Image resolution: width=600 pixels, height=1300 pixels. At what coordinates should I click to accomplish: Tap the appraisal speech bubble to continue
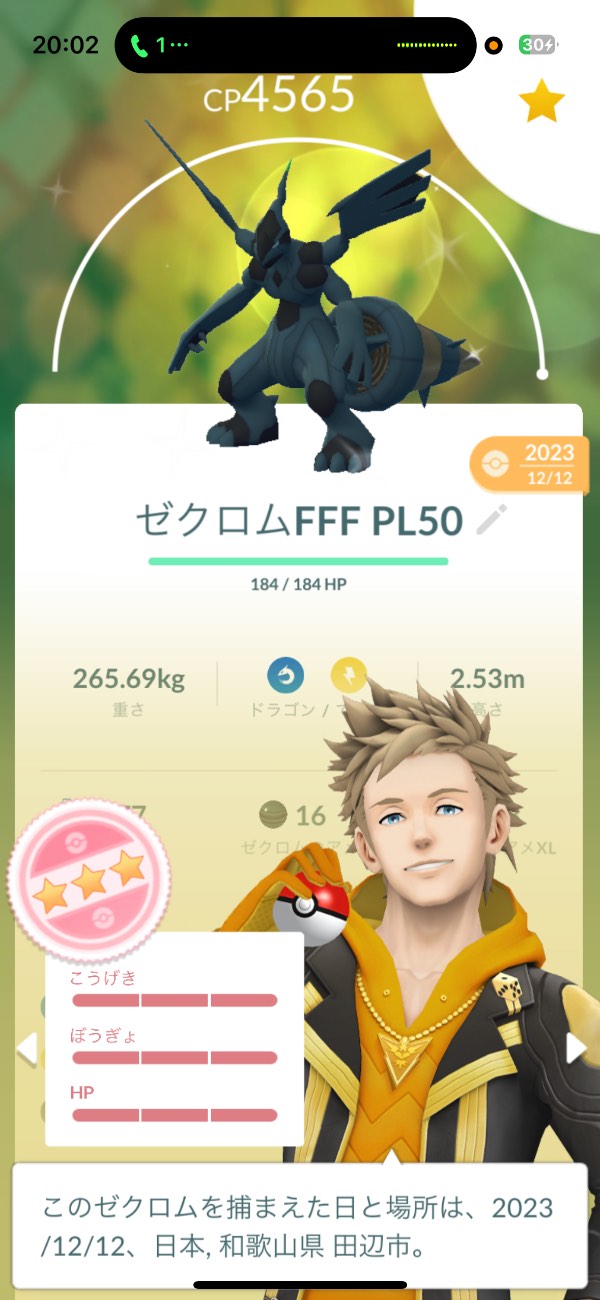(299, 1225)
